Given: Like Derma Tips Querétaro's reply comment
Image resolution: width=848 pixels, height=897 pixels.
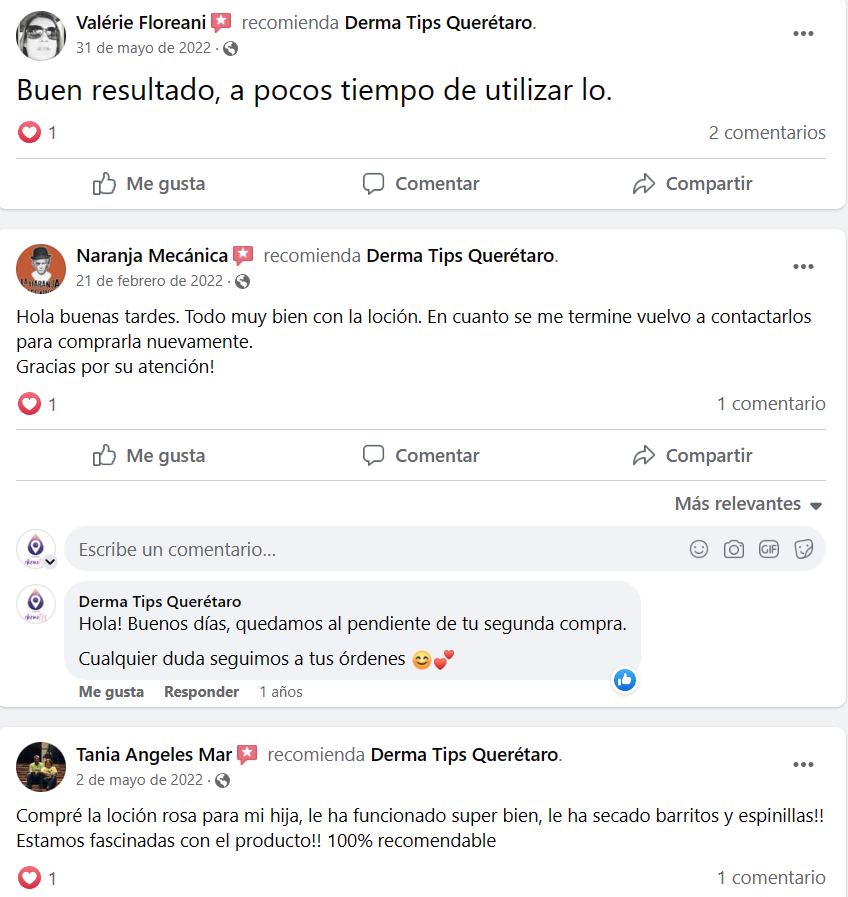Looking at the screenshot, I should (111, 692).
